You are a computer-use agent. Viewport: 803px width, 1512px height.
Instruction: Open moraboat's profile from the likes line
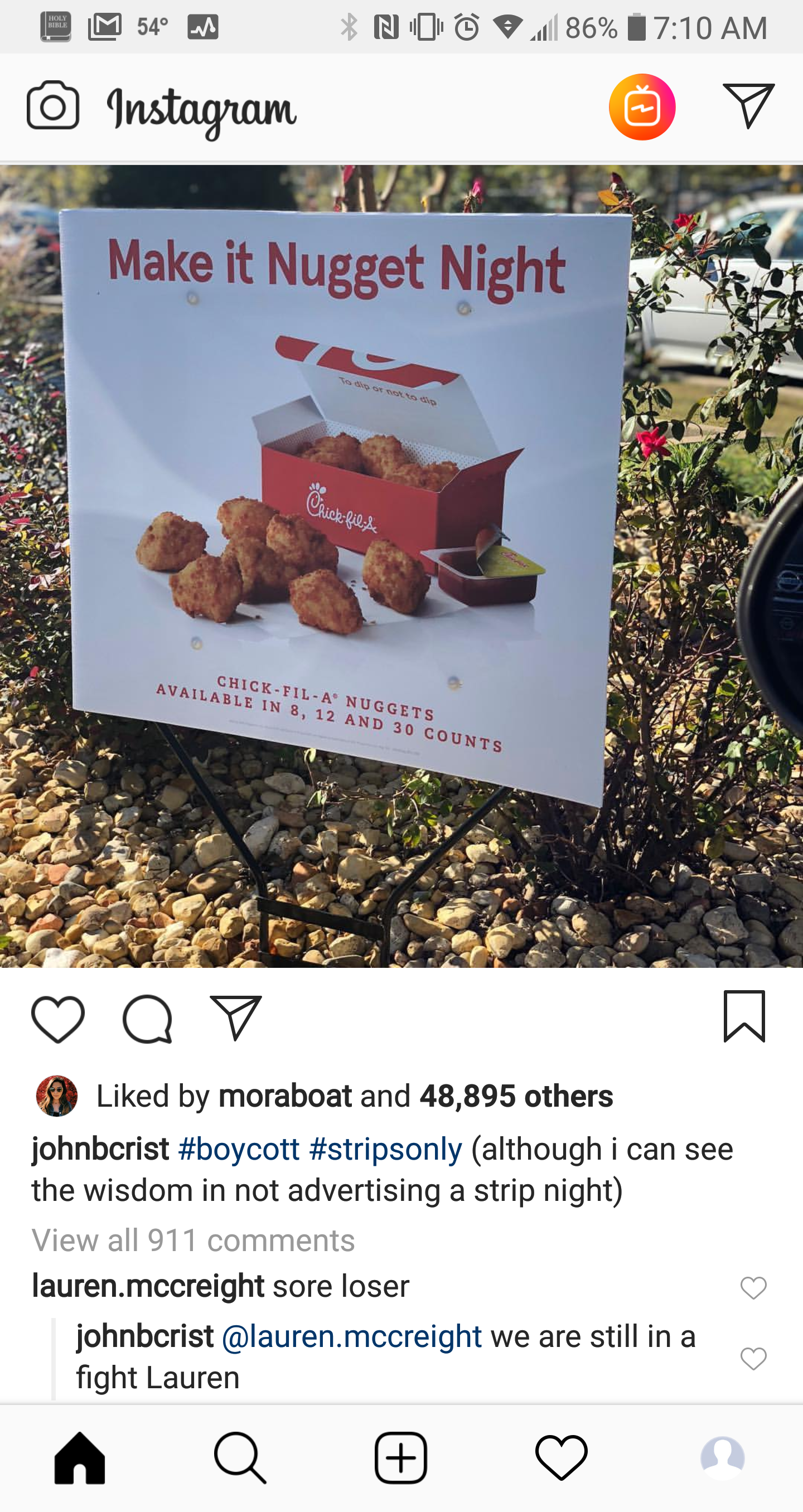click(x=285, y=1096)
